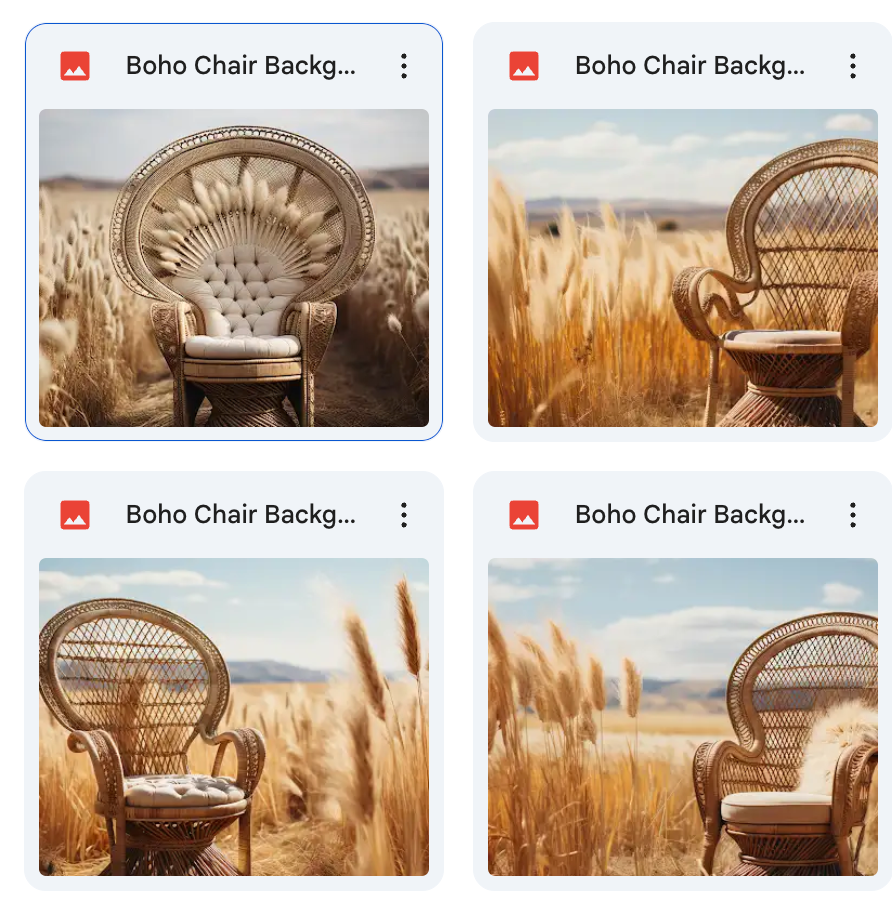Open the photo with chair left of wheat stalks

234,716
